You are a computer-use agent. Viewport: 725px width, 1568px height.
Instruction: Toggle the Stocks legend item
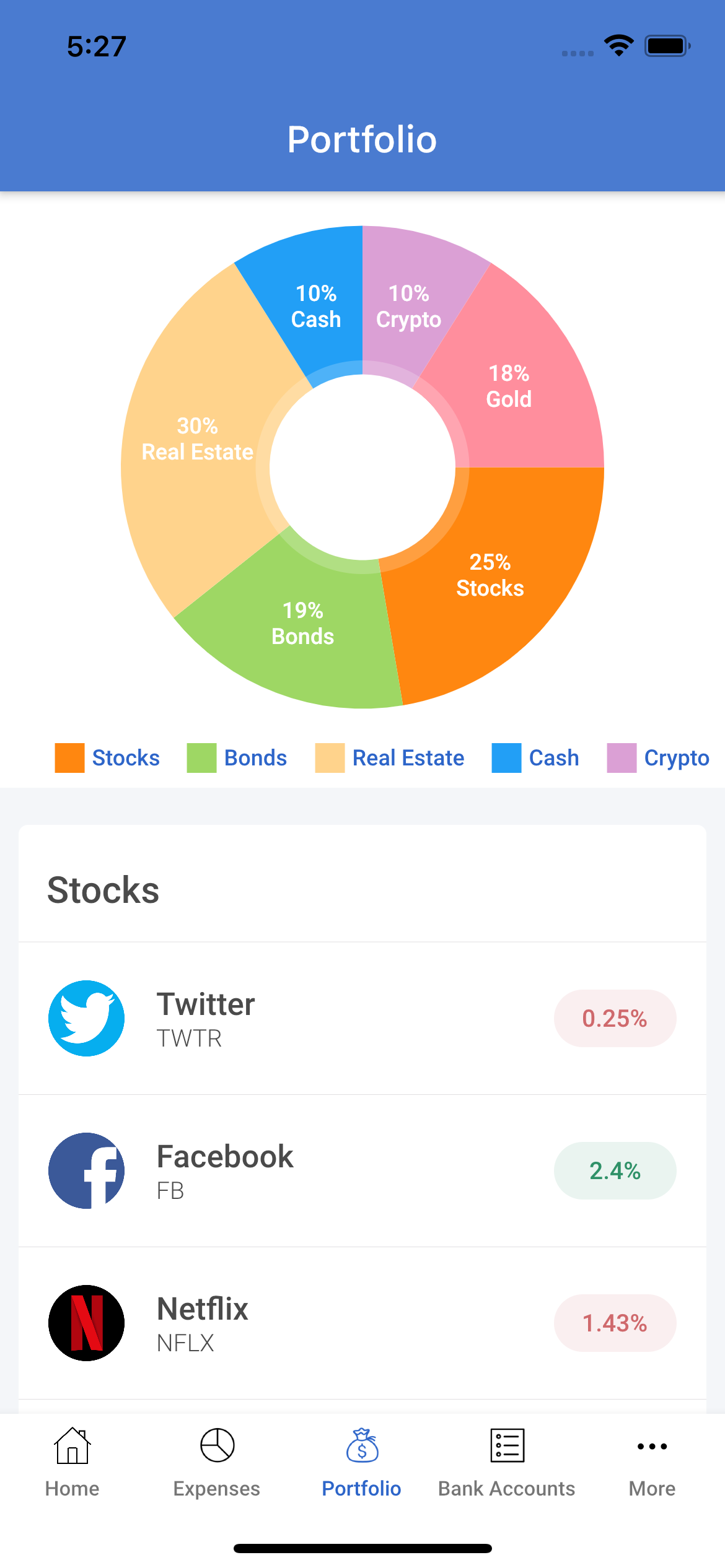pos(107,758)
